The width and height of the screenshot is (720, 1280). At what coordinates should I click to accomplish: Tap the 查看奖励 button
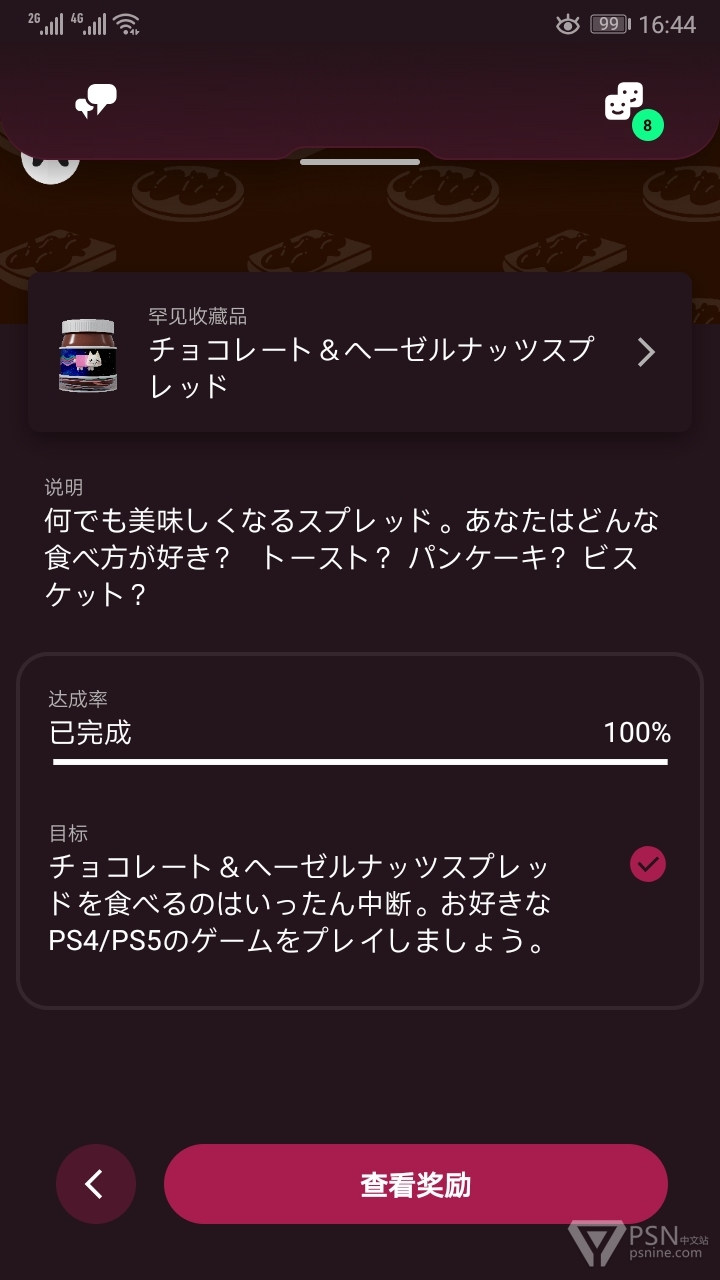pyautogui.click(x=415, y=1185)
